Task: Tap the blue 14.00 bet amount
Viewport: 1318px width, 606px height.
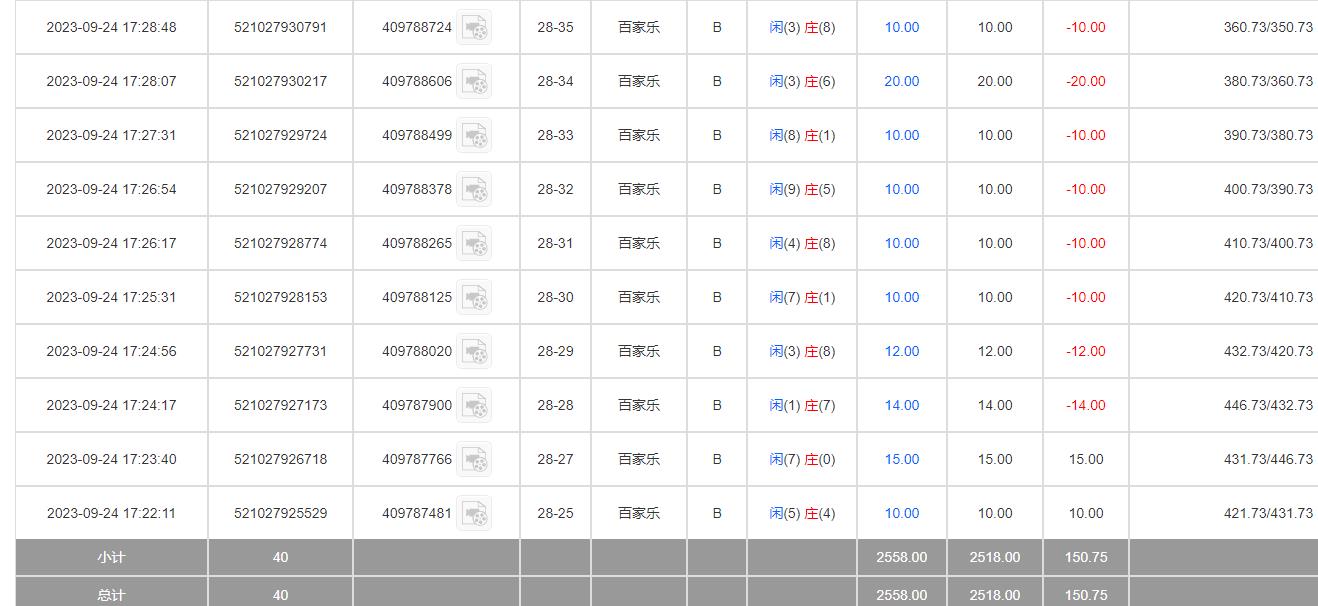Action: [901, 406]
